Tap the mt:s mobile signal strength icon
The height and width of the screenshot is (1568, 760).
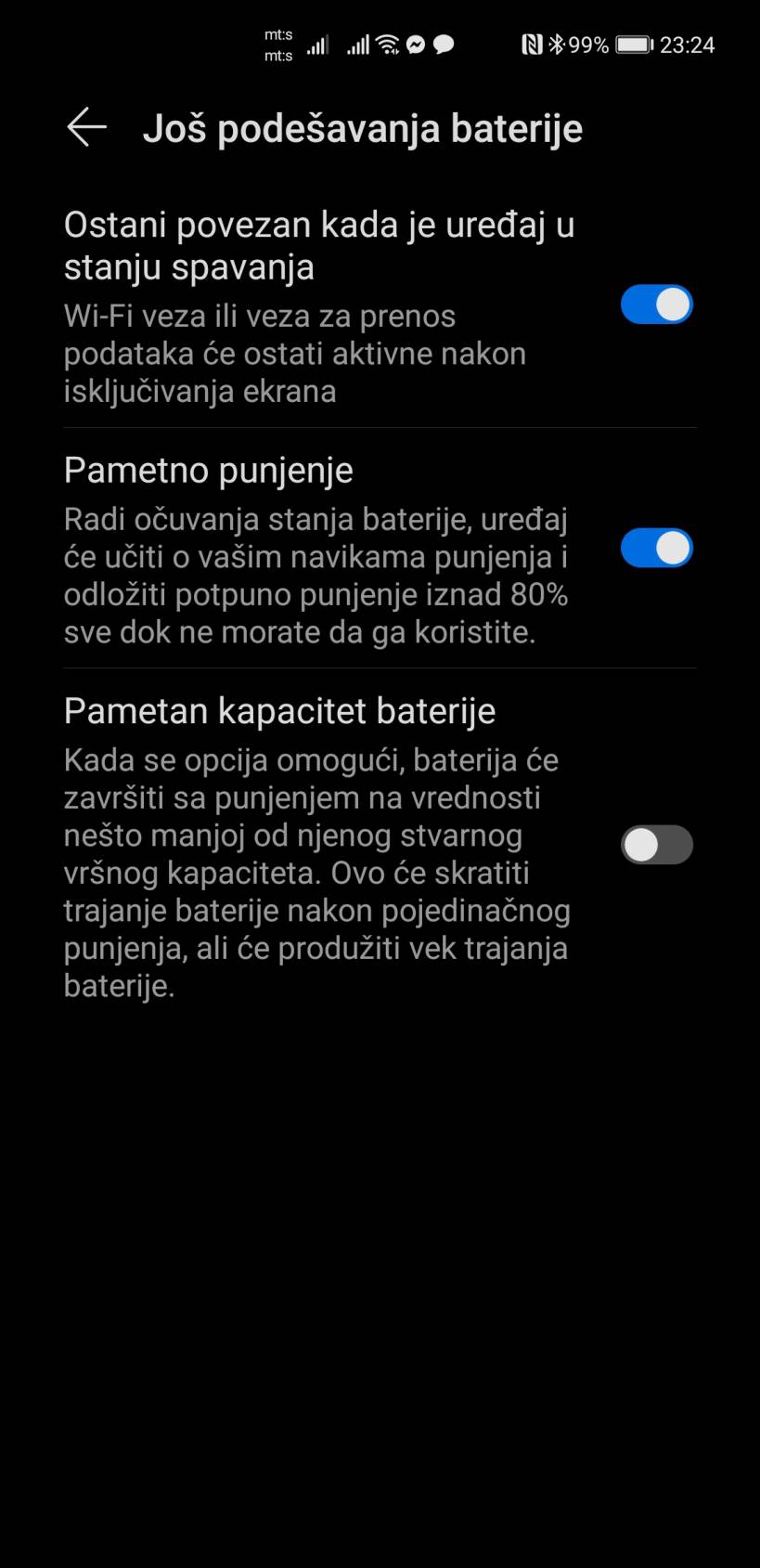[x=316, y=44]
